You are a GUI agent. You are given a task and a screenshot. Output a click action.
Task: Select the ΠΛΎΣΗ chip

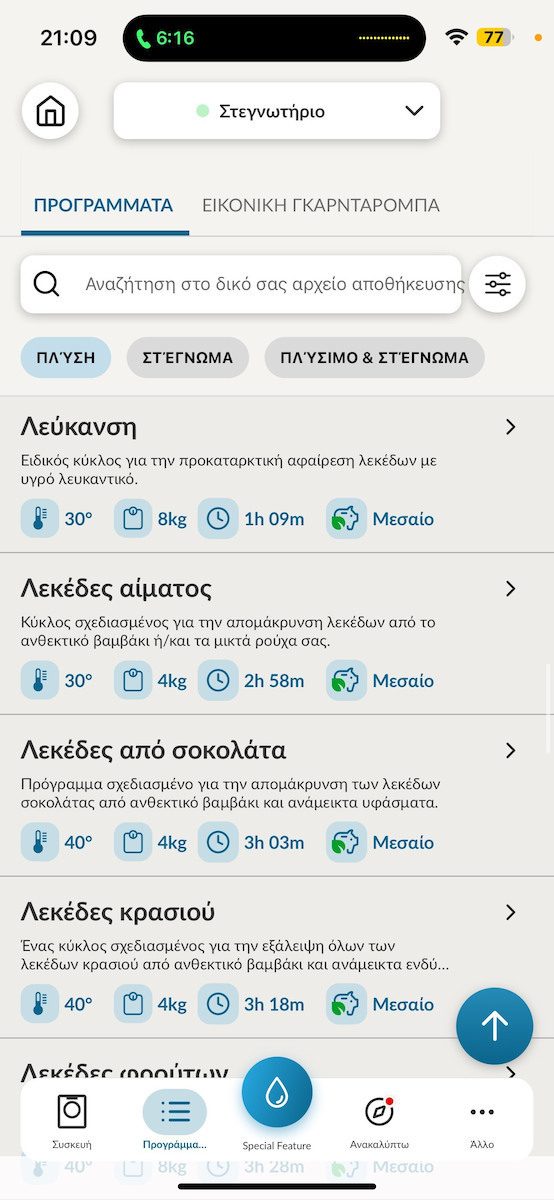[x=66, y=357]
